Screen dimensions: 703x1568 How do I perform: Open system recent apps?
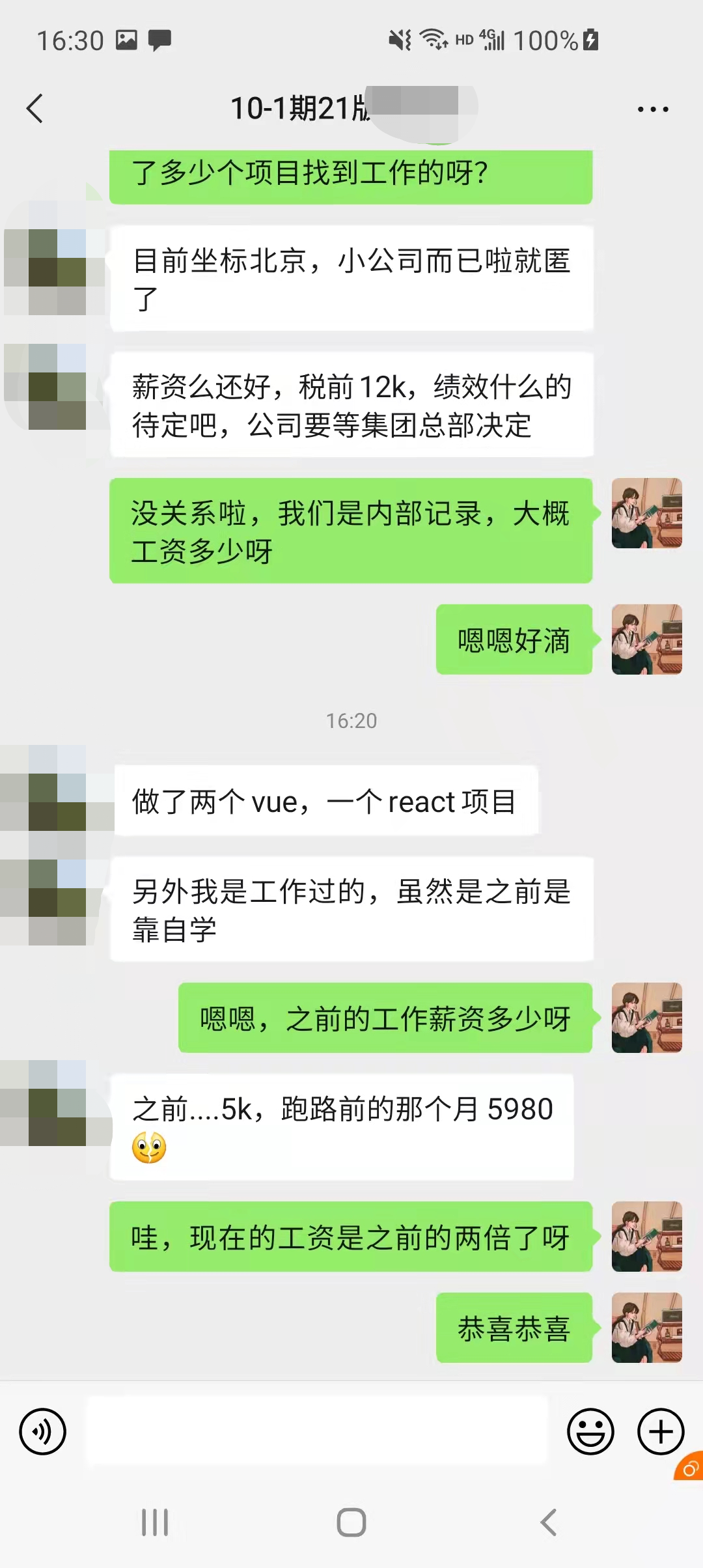pos(155,1522)
